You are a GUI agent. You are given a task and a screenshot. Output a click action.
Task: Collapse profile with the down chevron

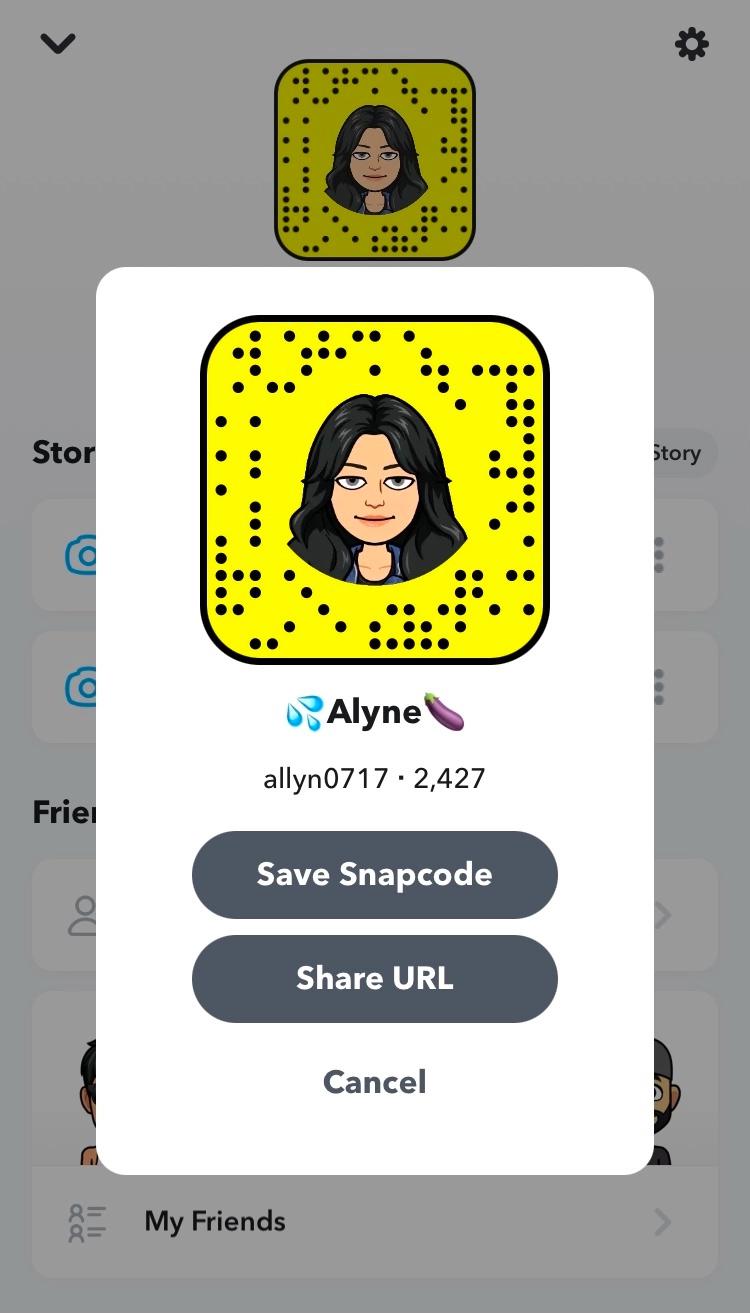pyautogui.click(x=58, y=43)
